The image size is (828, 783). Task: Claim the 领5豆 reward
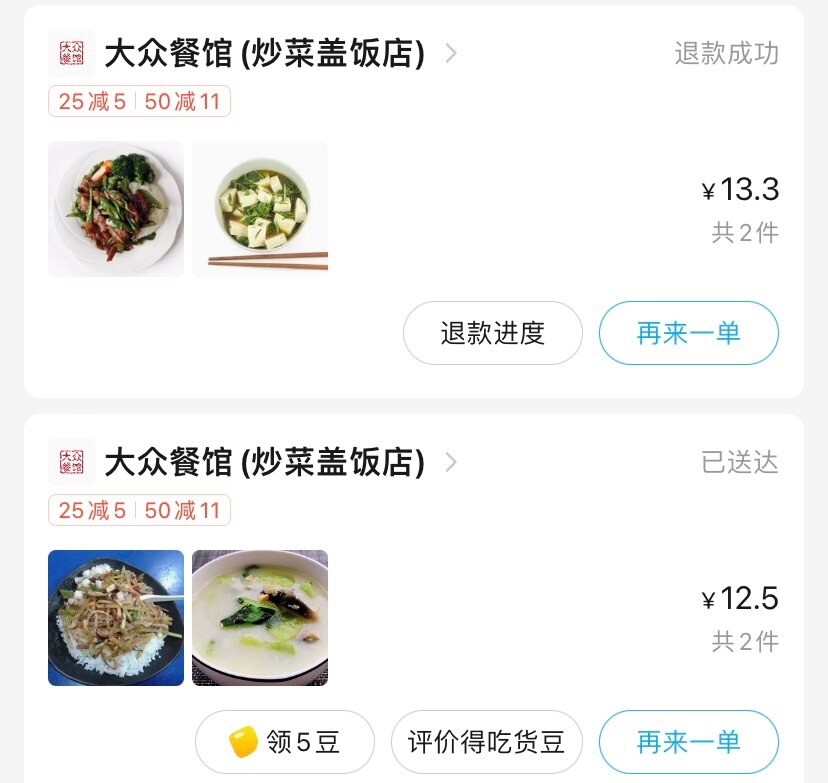click(285, 742)
